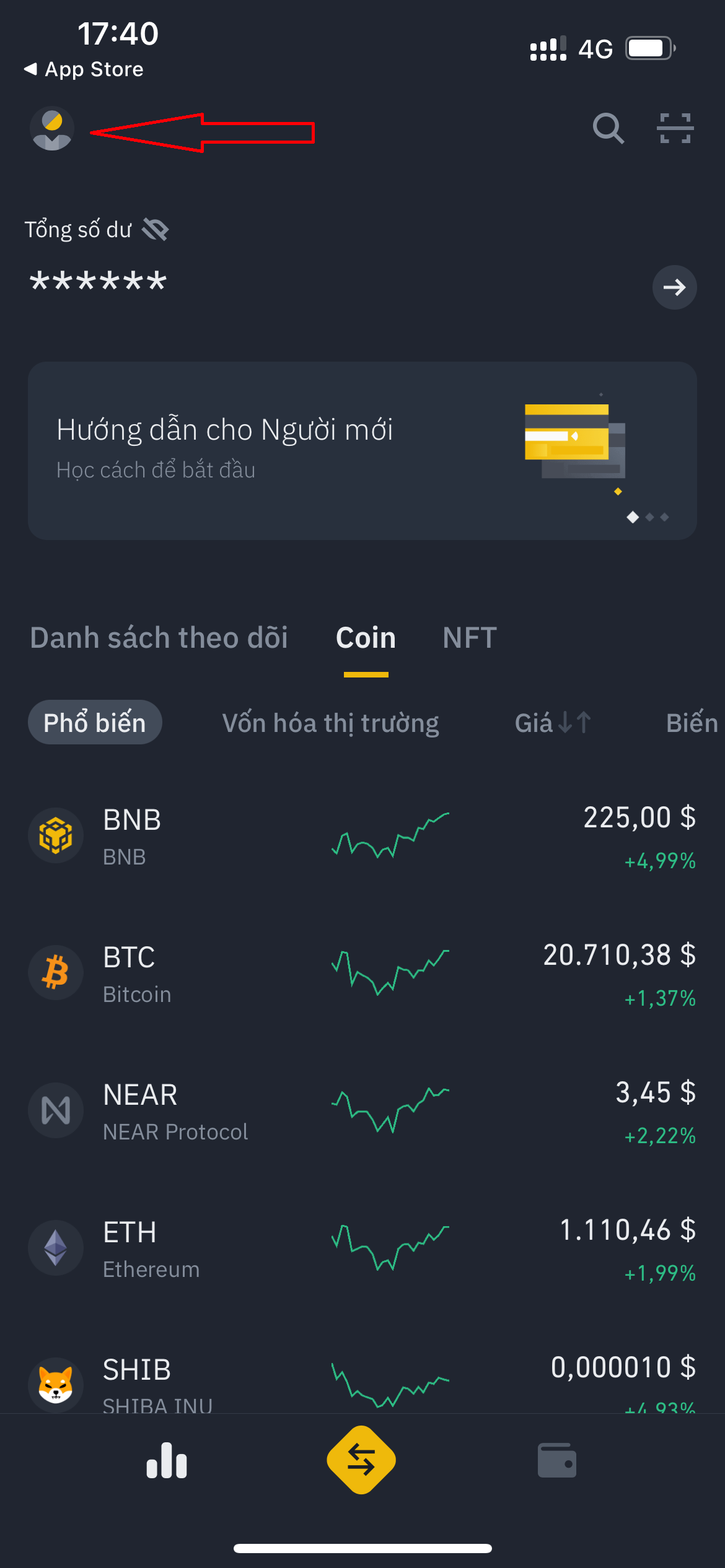Open the markets chart tab
Viewport: 725px width, 1568px height.
[x=167, y=1460]
